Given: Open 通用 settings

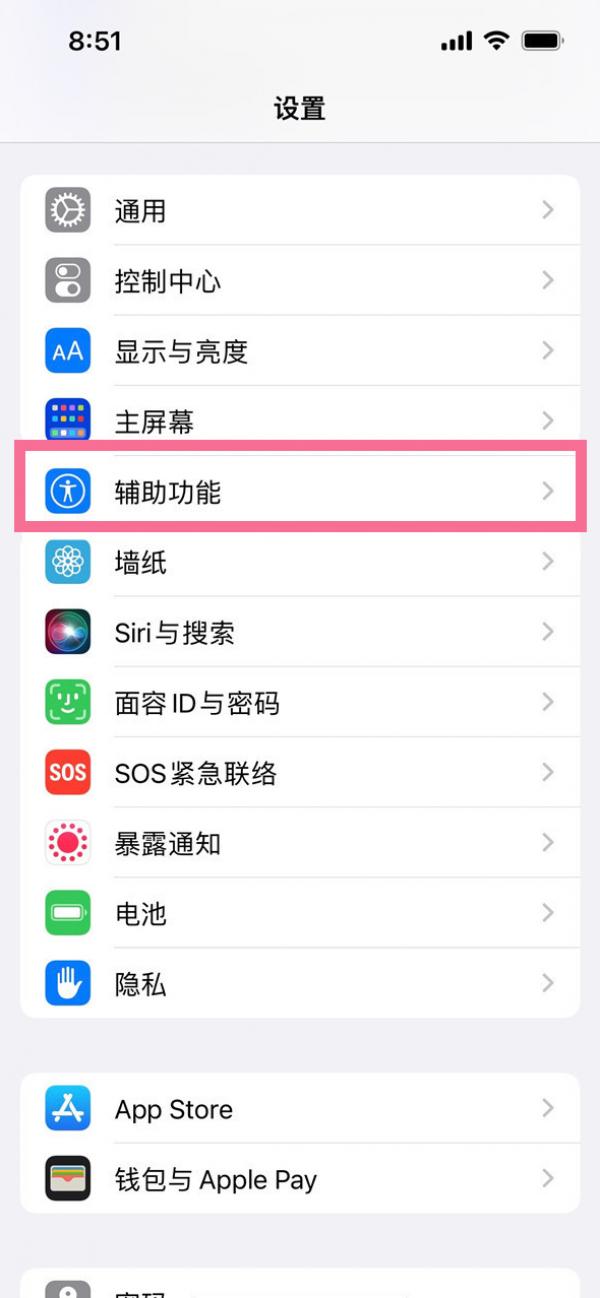Looking at the screenshot, I should (300, 210).
